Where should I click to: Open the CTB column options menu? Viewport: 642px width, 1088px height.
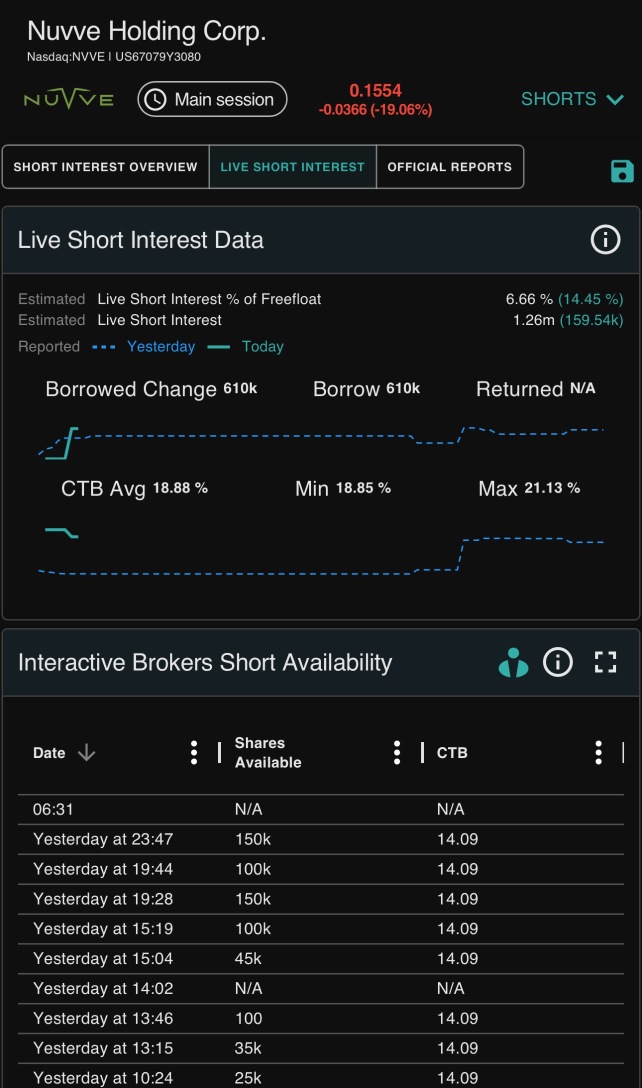pyautogui.click(x=598, y=753)
